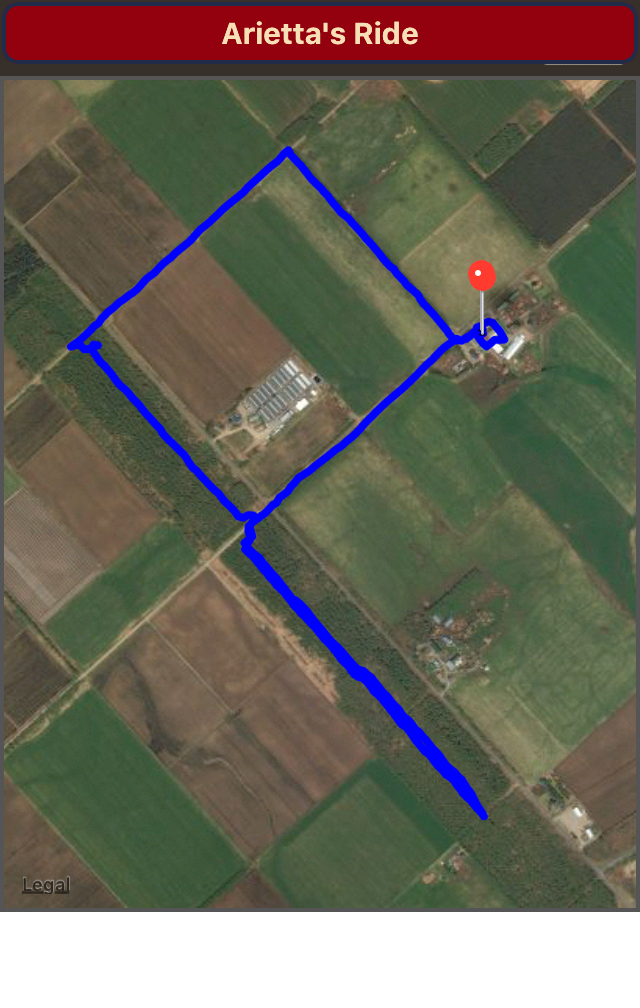
Task: Tap the Arietta's Ride title button
Action: pos(320,34)
